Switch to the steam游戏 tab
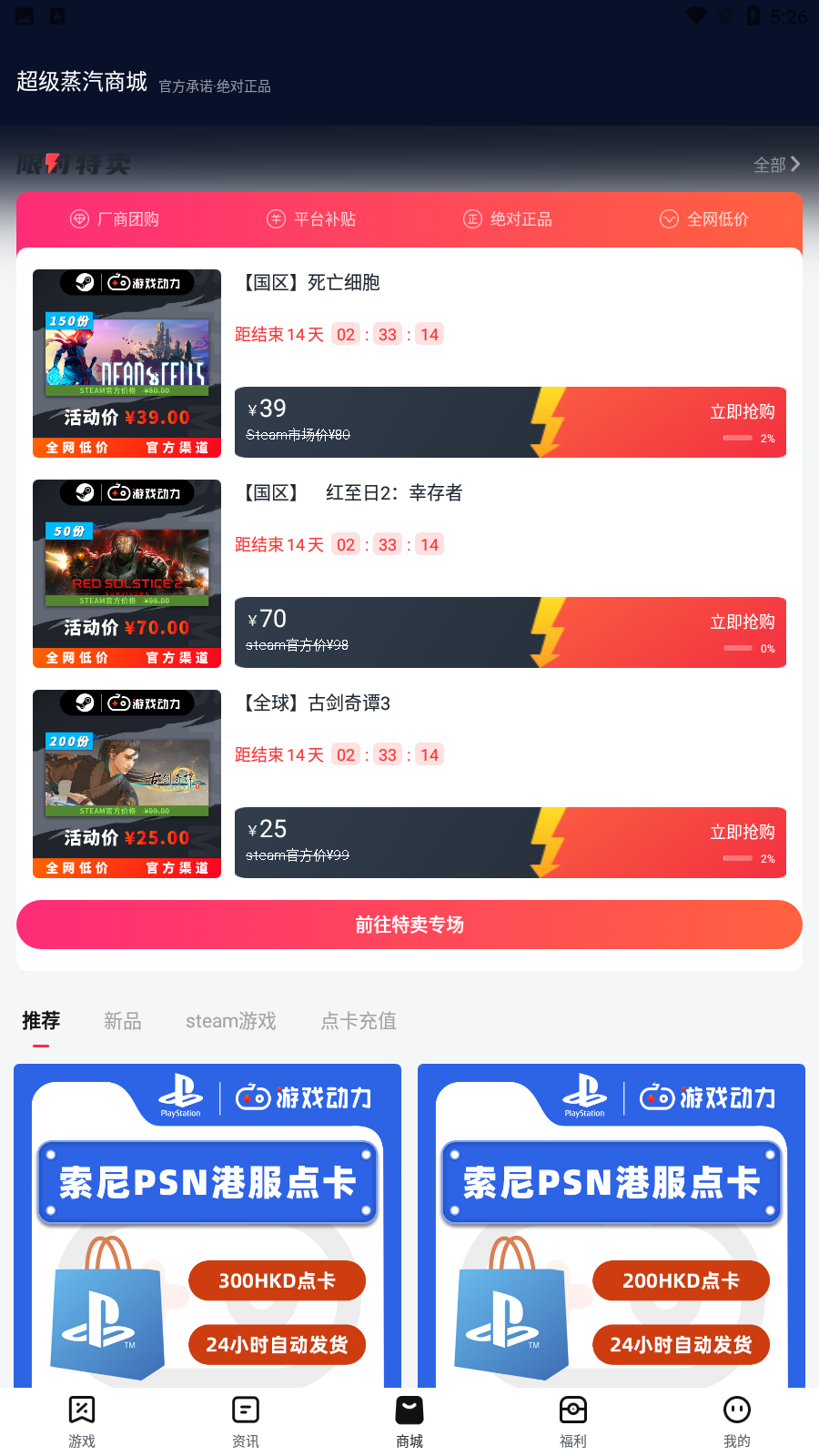Screen dimensions: 819x1456 tap(231, 1021)
